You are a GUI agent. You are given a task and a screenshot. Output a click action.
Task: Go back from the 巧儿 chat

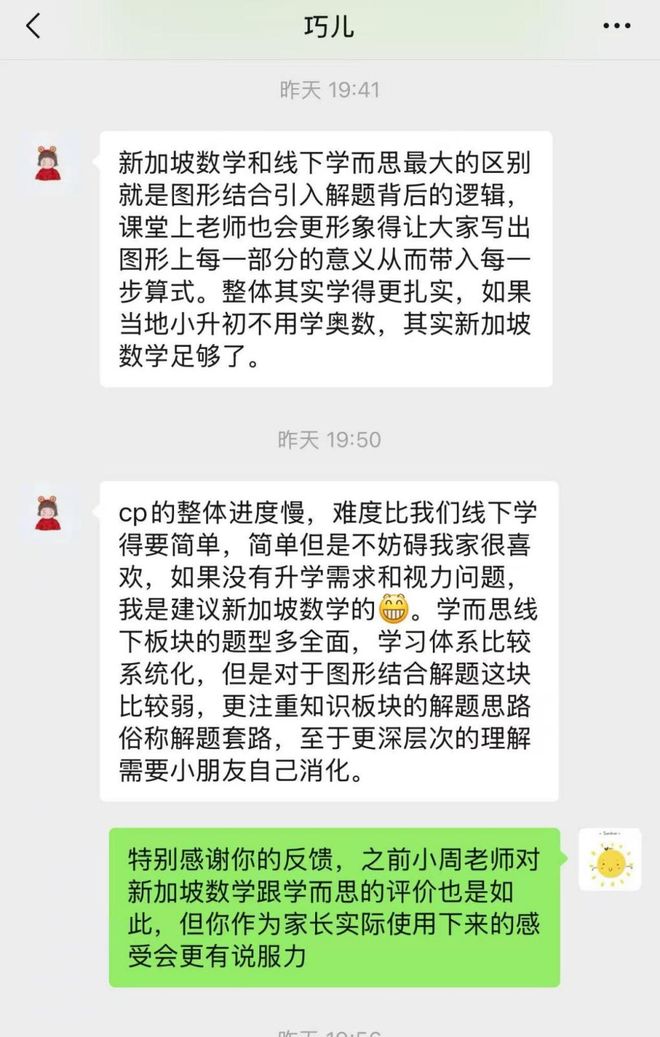tap(33, 26)
